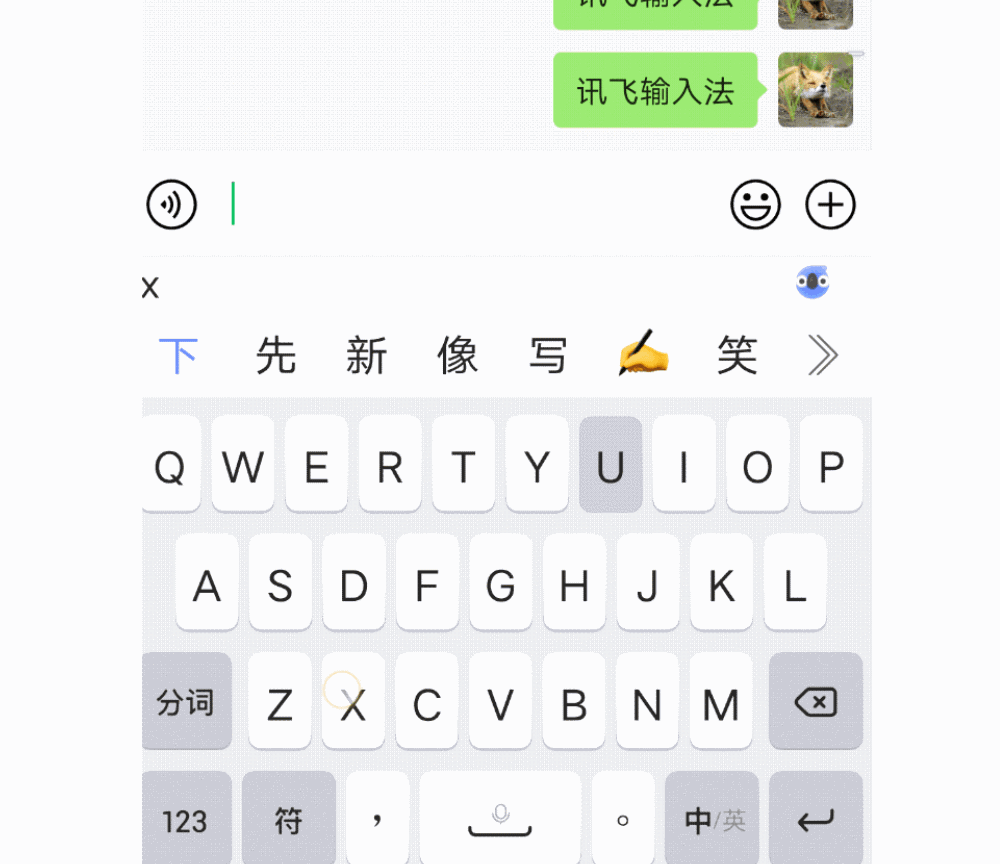Image resolution: width=1000 pixels, height=864 pixels.
Task: Choose candidate word 先
Action: 275,355
